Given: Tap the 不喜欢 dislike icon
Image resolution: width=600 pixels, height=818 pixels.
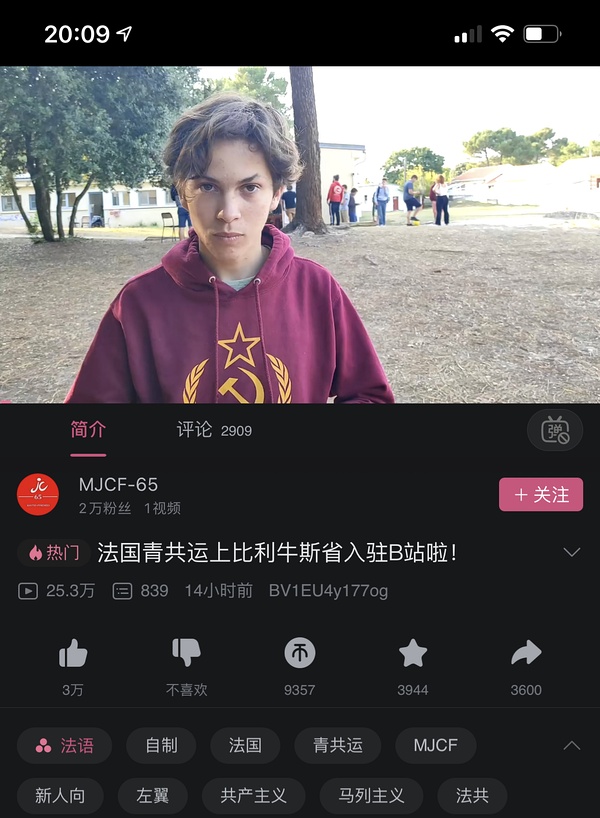Looking at the screenshot, I should coord(186,654).
